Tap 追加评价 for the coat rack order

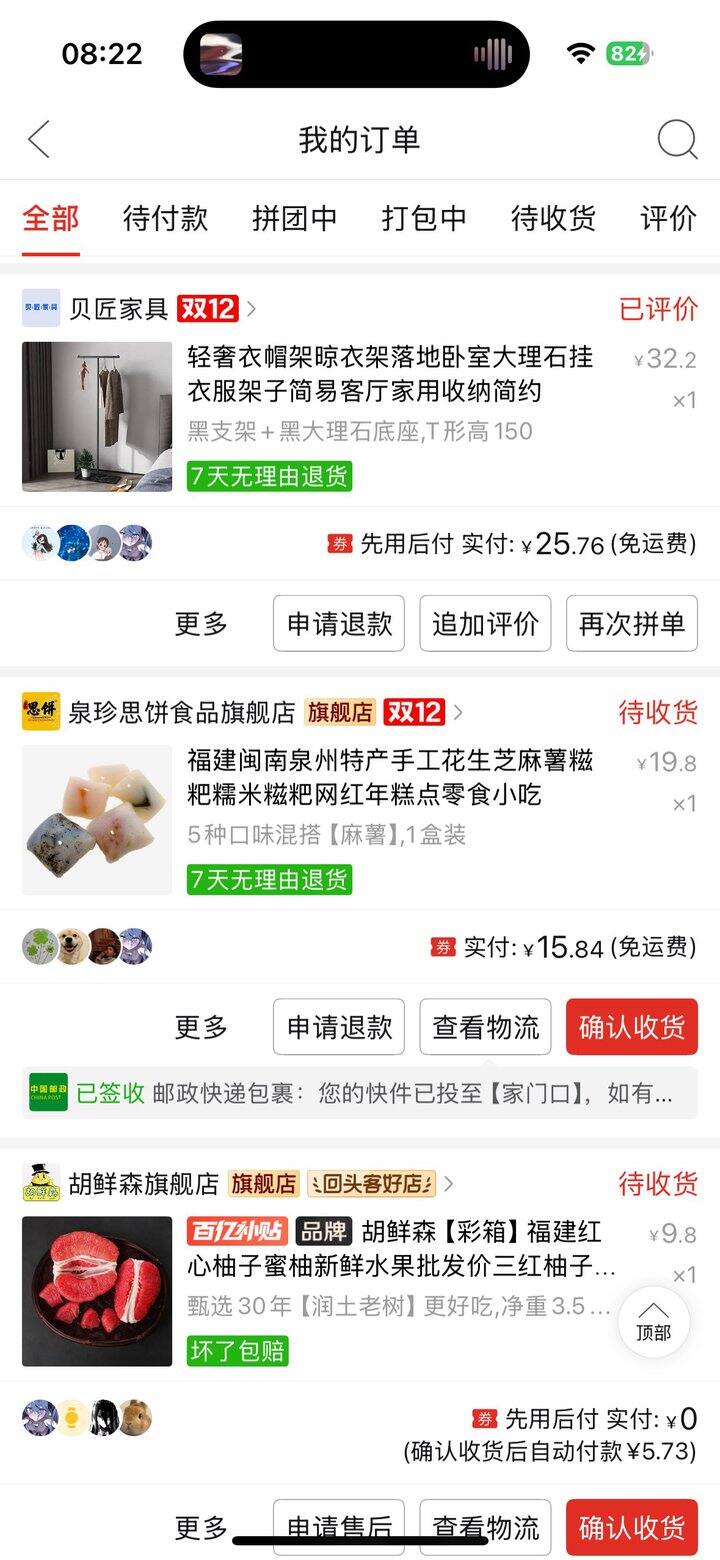tap(485, 624)
